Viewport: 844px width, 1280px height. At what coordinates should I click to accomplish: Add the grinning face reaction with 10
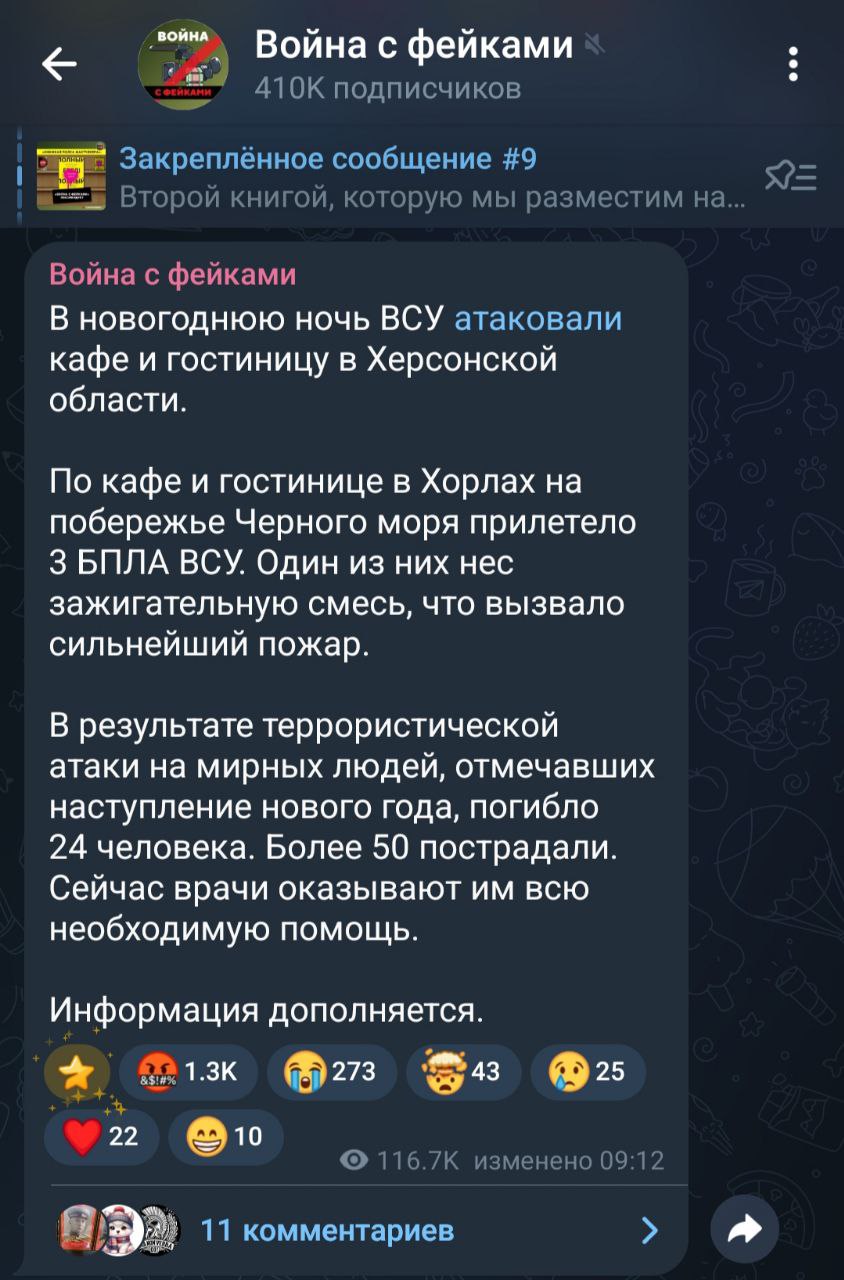pyautogui.click(x=226, y=1136)
